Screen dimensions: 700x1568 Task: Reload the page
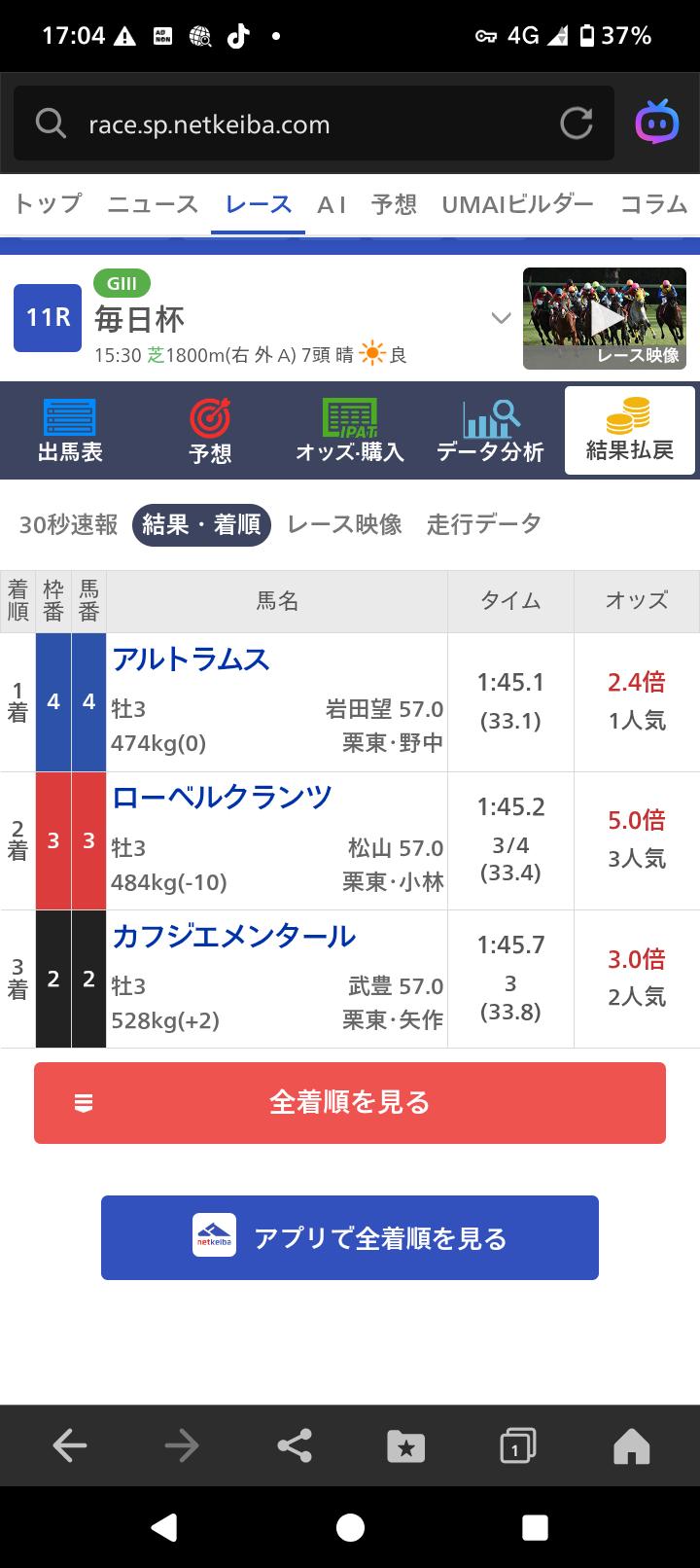click(x=577, y=124)
